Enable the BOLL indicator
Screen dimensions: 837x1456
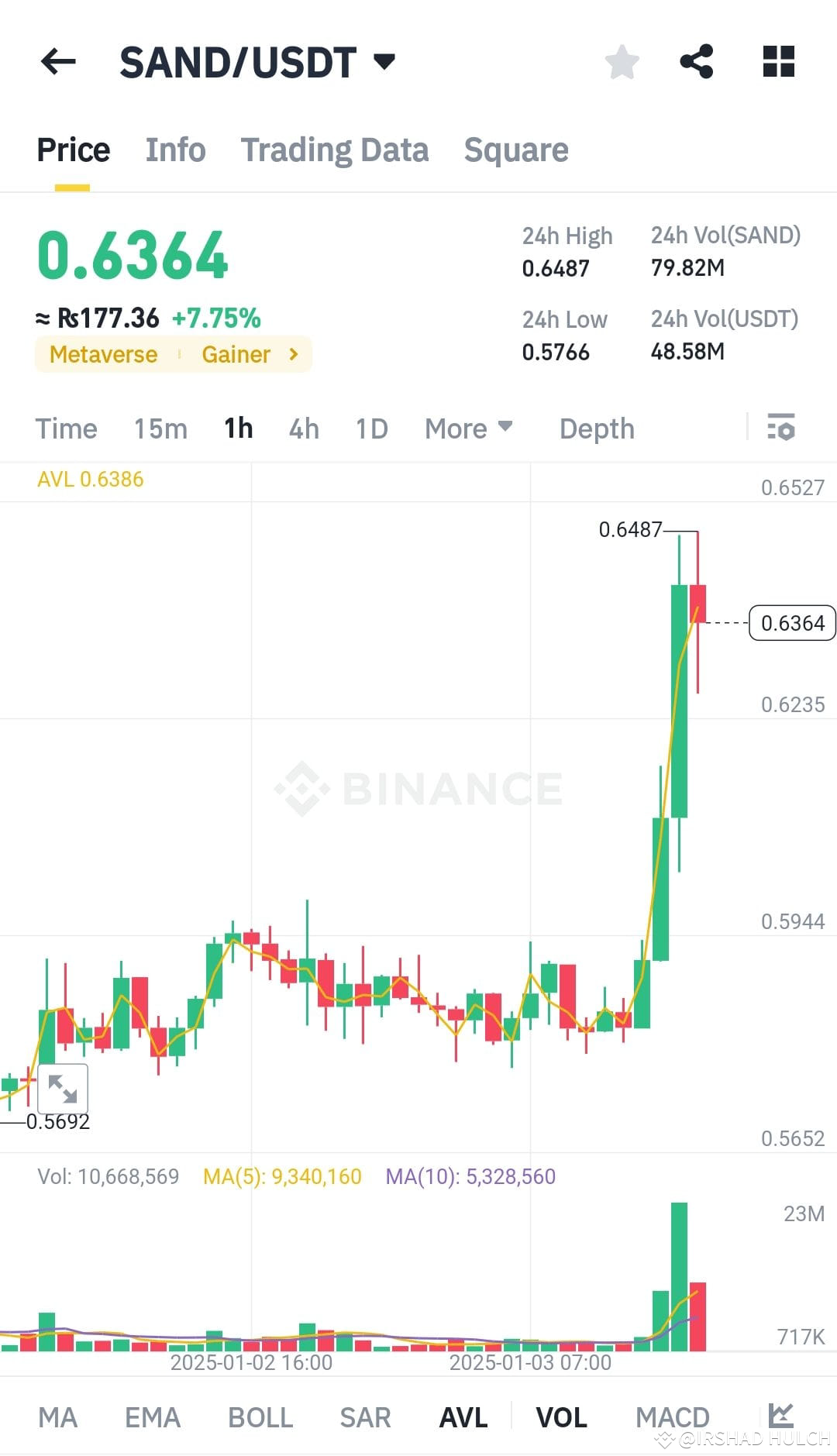point(260,1416)
